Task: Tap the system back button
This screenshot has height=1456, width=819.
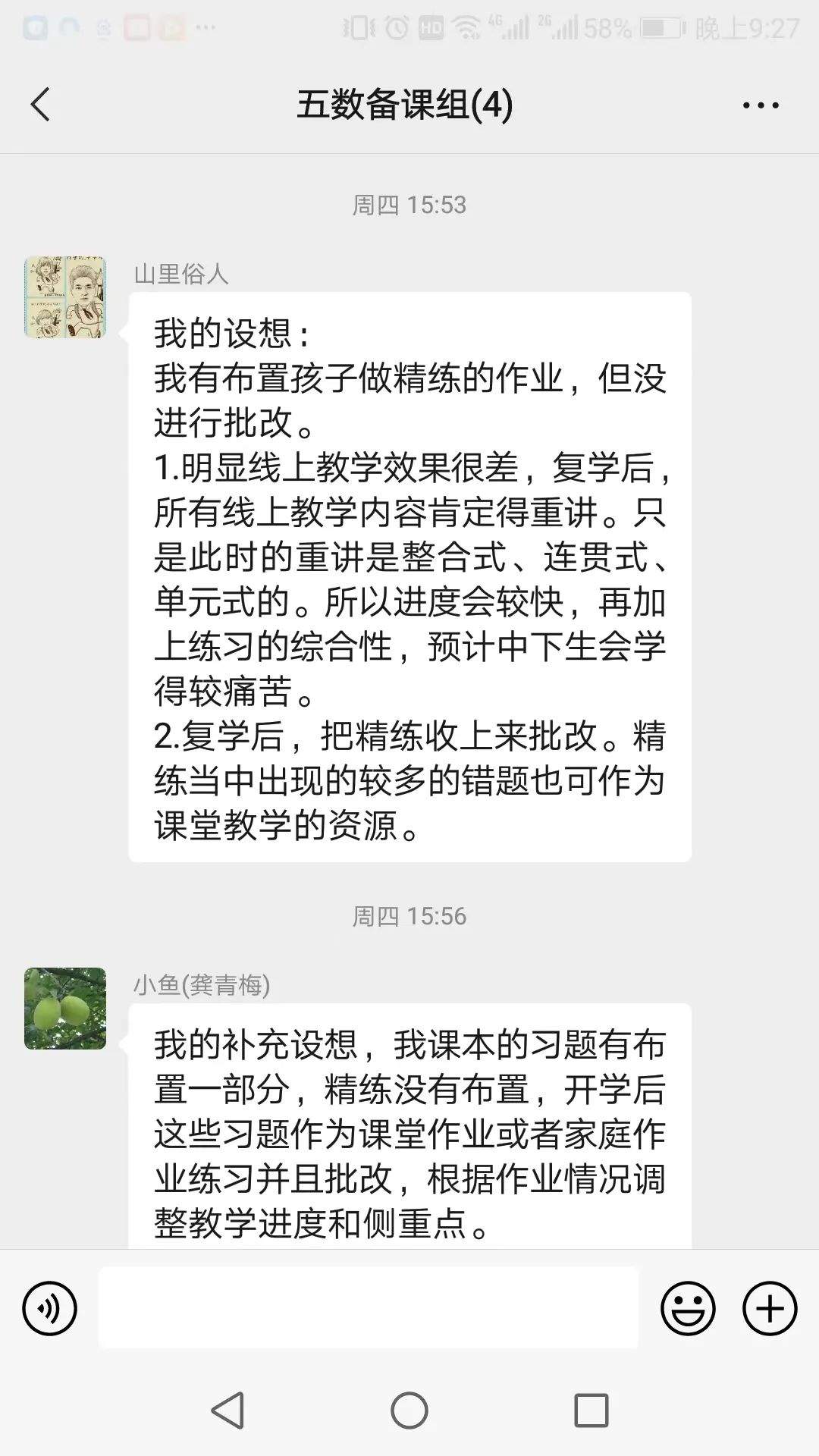Action: [227, 1410]
